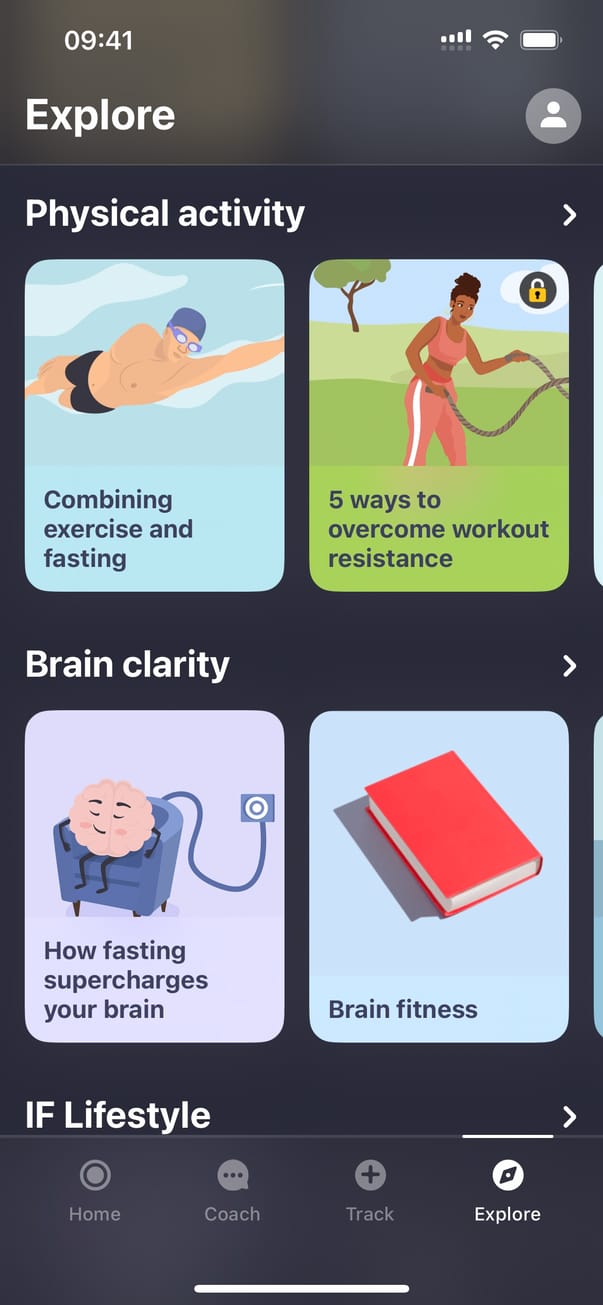Viewport: 603px width, 1305px height.
Task: Read 'How fasting supercharges your brain'
Action: [x=155, y=876]
